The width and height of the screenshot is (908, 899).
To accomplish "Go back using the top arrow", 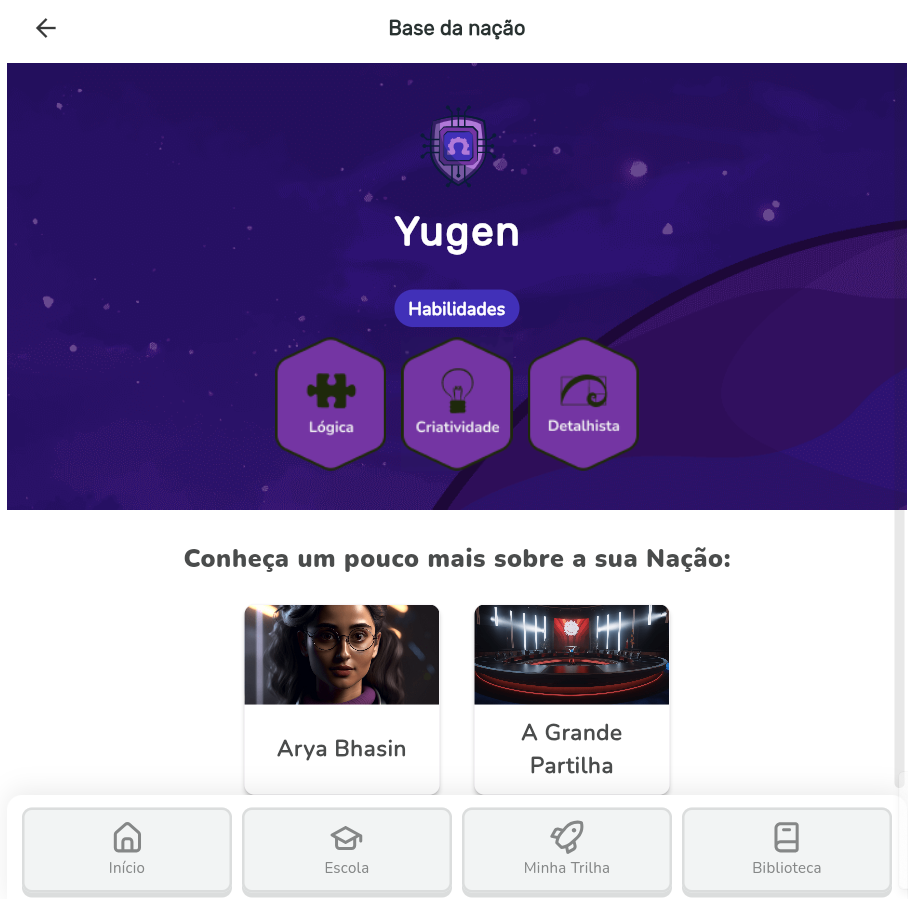I will tap(46, 28).
